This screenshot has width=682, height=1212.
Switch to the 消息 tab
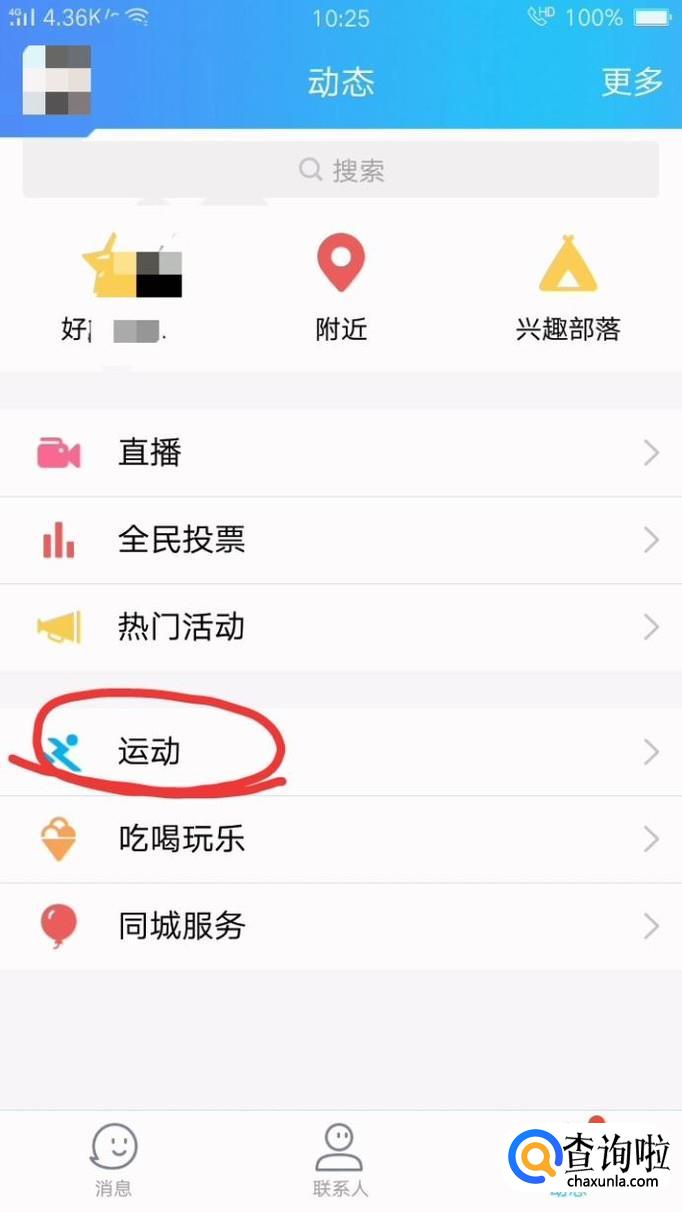pyautogui.click(x=113, y=1160)
